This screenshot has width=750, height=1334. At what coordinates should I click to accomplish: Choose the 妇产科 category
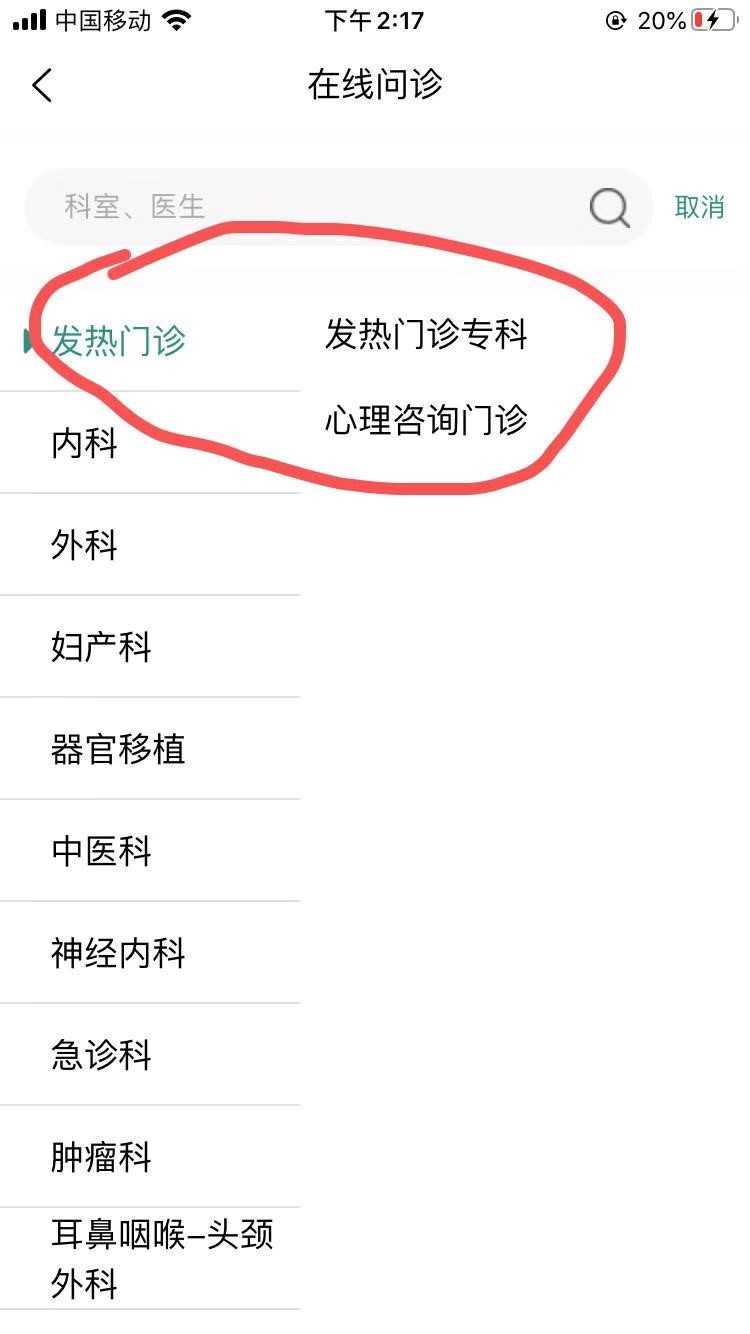101,648
